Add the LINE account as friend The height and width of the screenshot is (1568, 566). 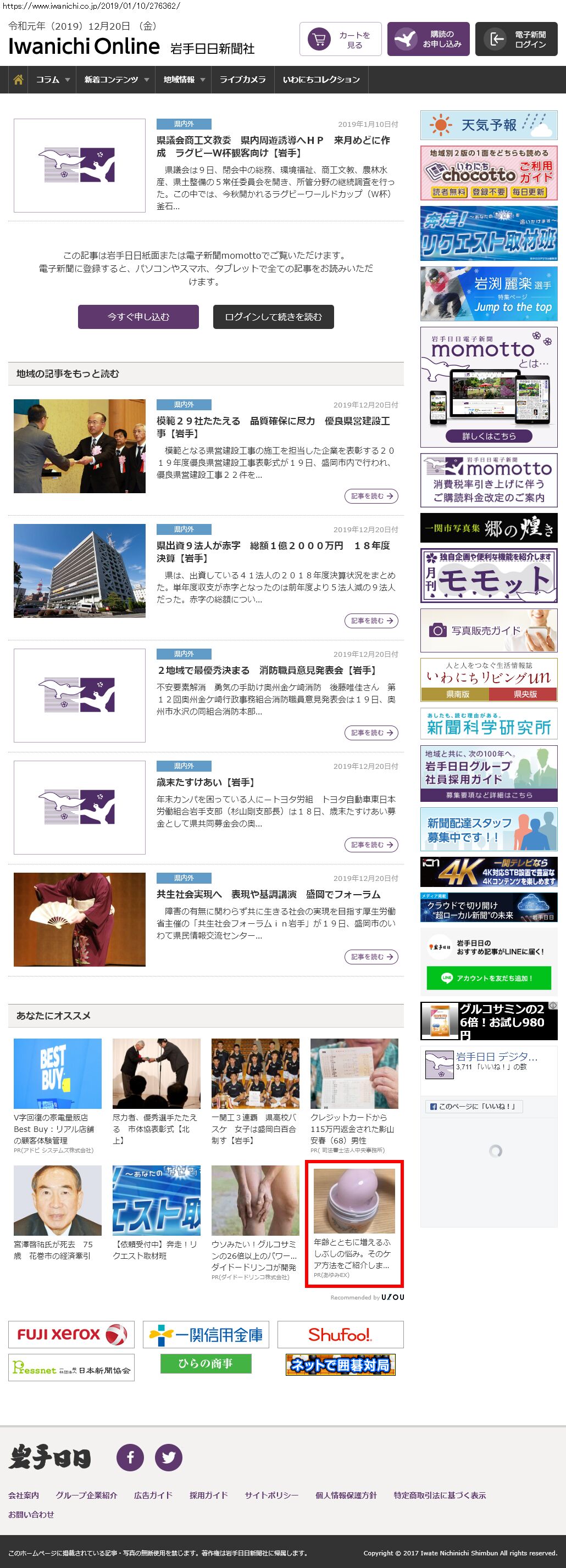489,978
